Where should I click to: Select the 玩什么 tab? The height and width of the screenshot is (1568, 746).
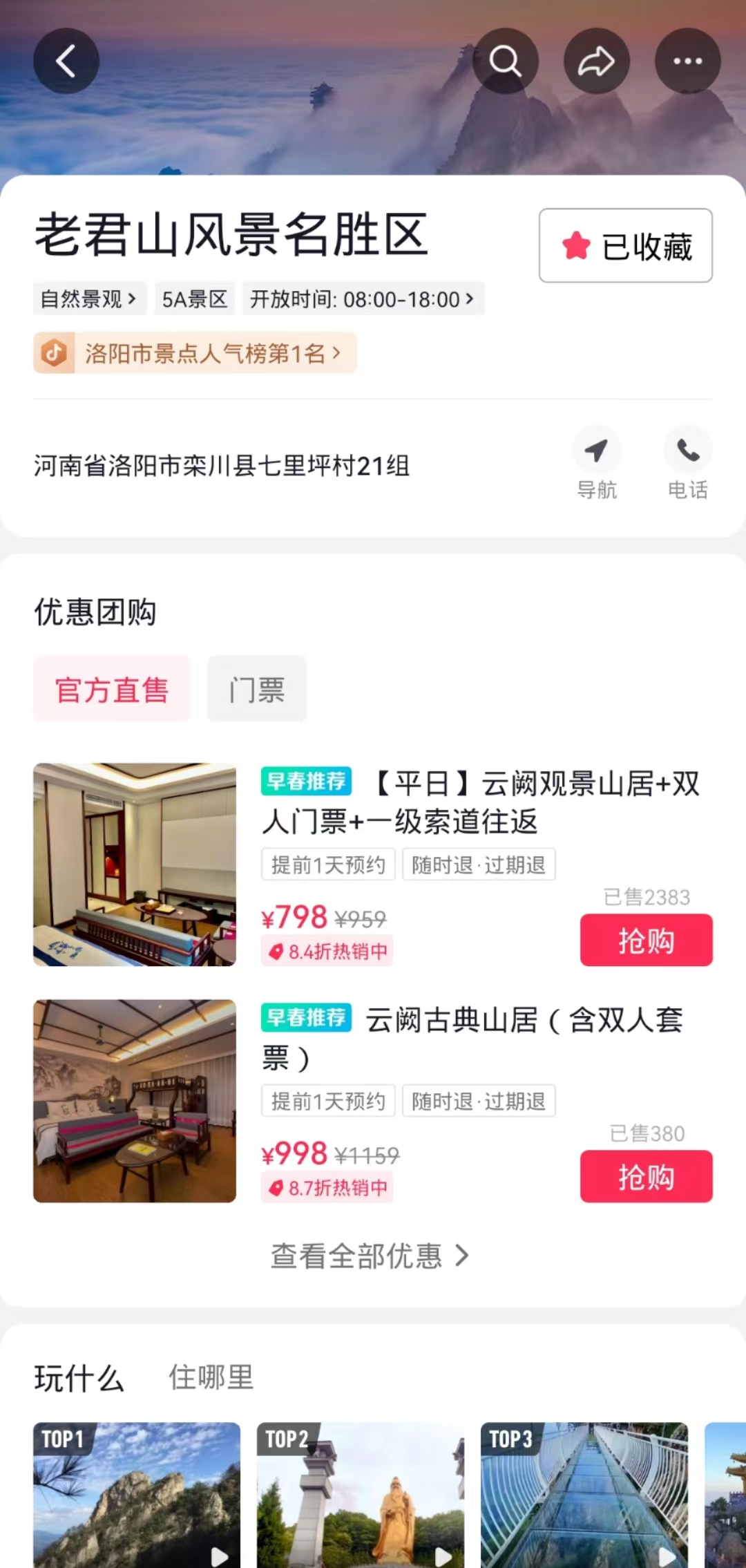79,1377
